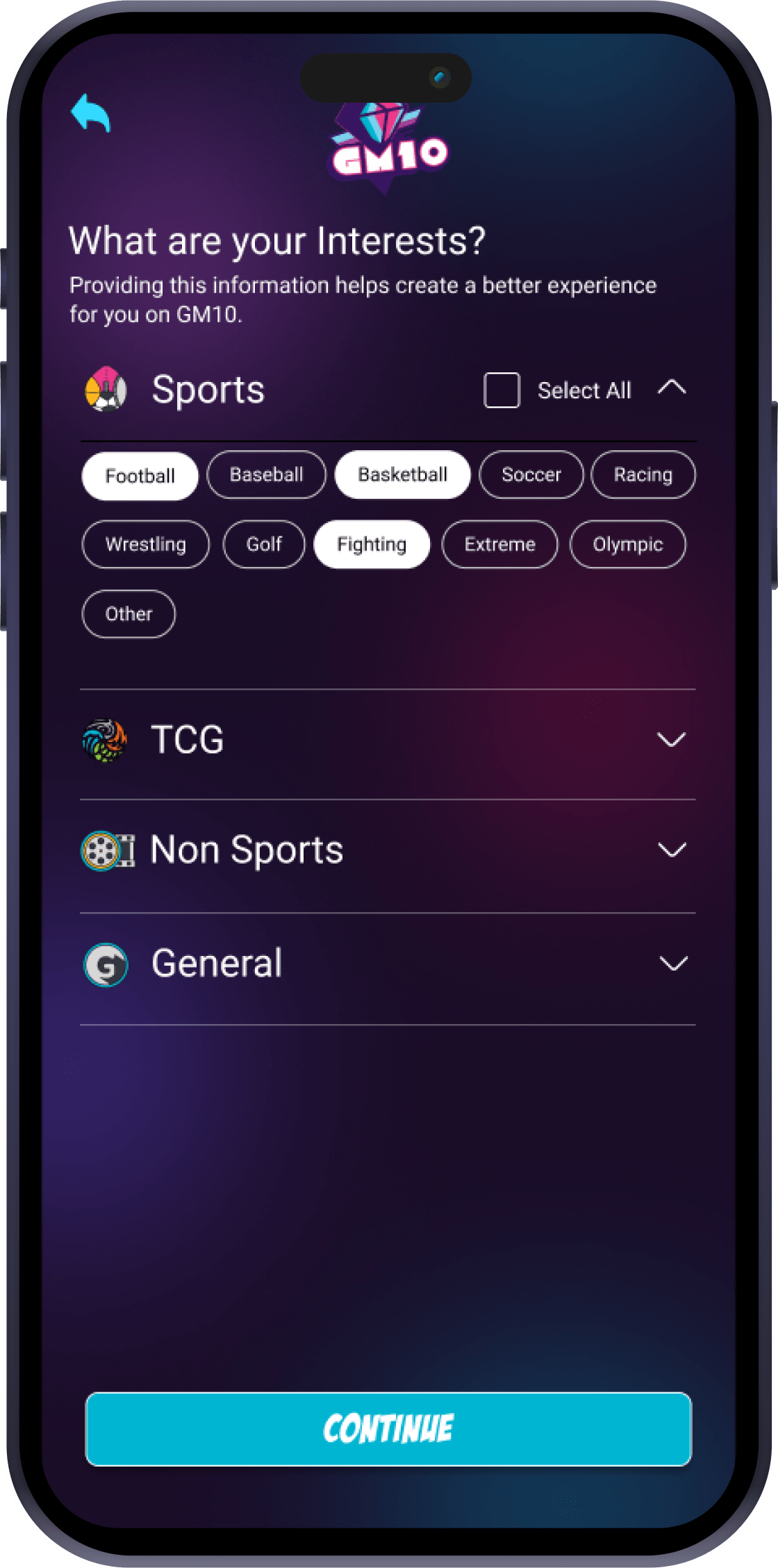
Task: Tap the Continue button
Action: point(388,1429)
